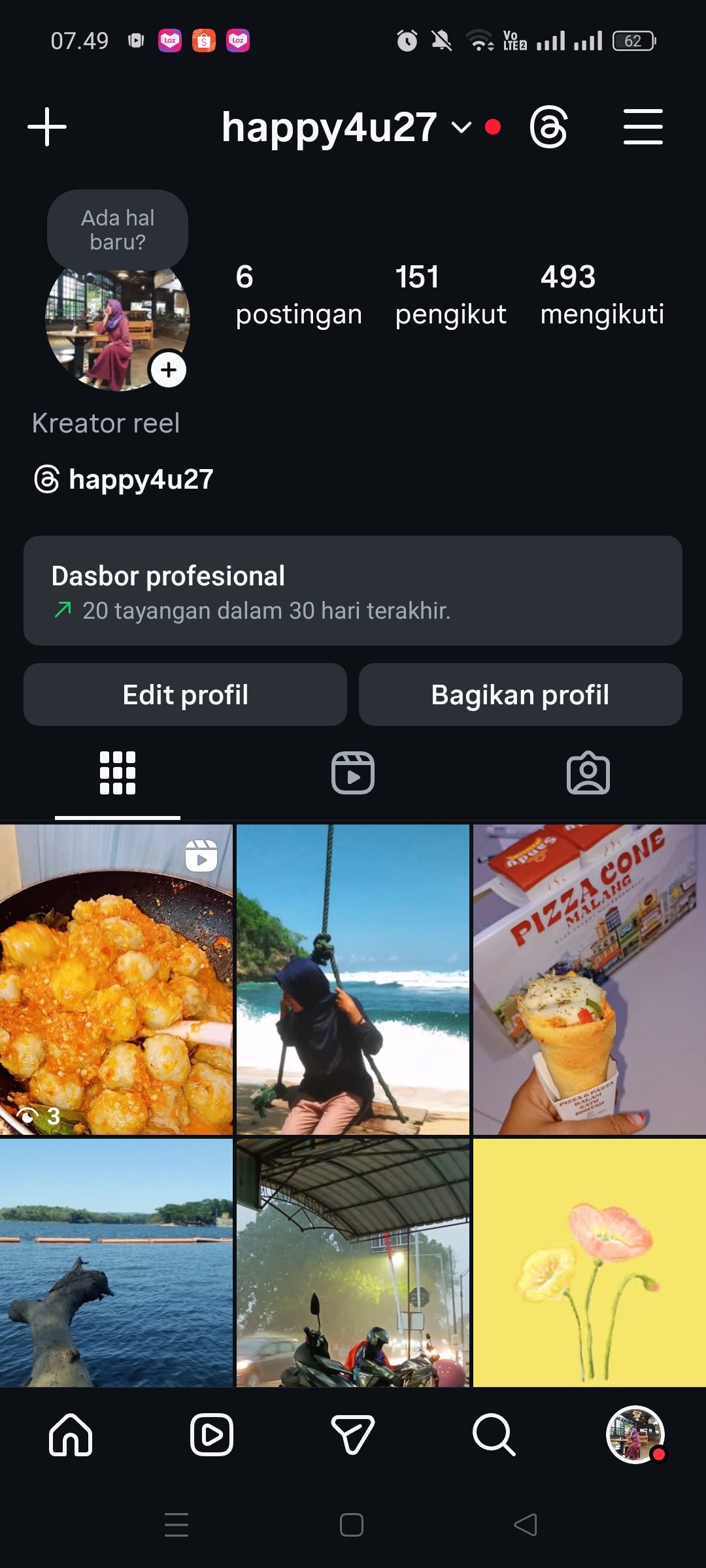Add a story via profile picture plus
Screen dimensions: 706x1568
169,370
